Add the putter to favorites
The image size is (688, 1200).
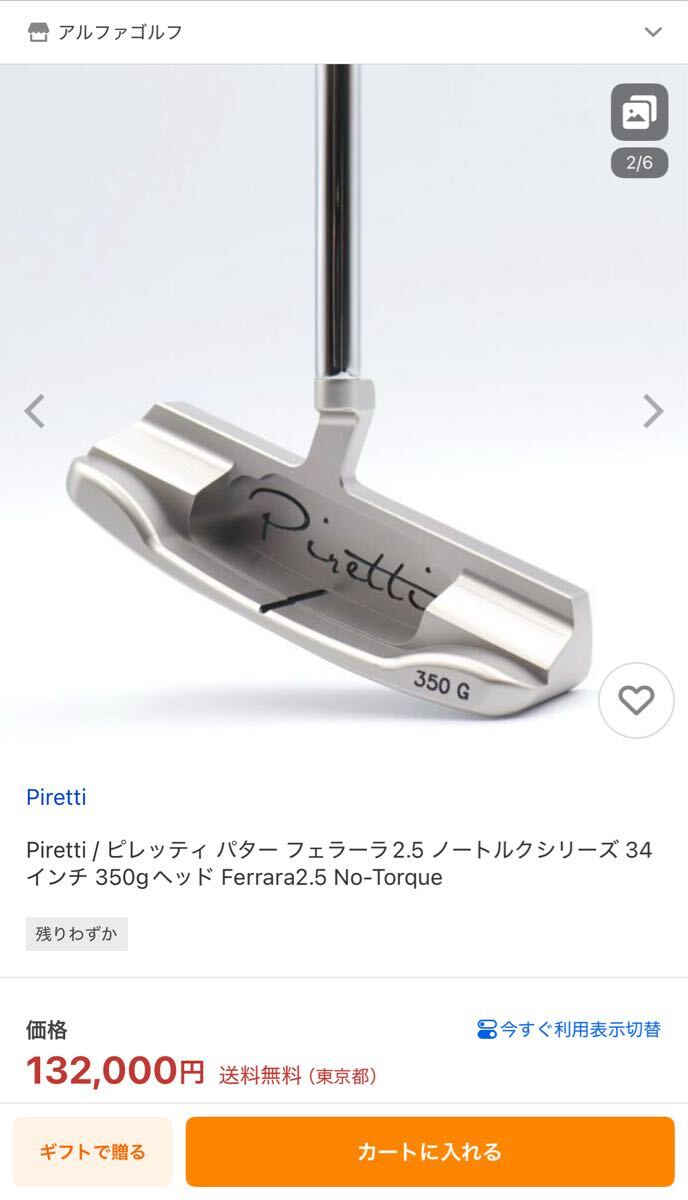[636, 700]
